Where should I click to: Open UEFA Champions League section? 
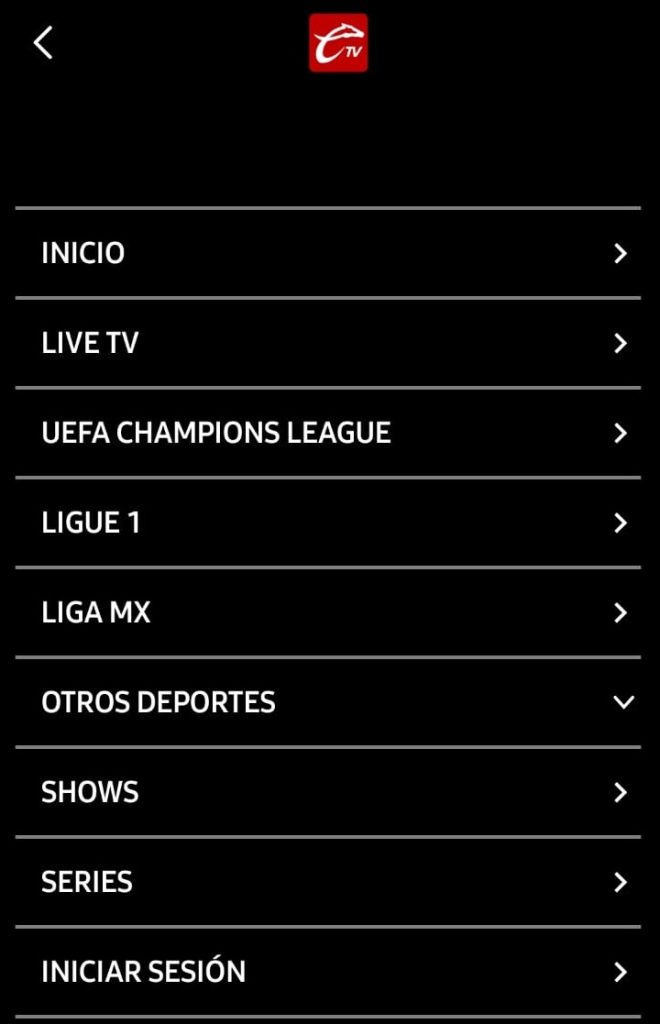tap(328, 433)
